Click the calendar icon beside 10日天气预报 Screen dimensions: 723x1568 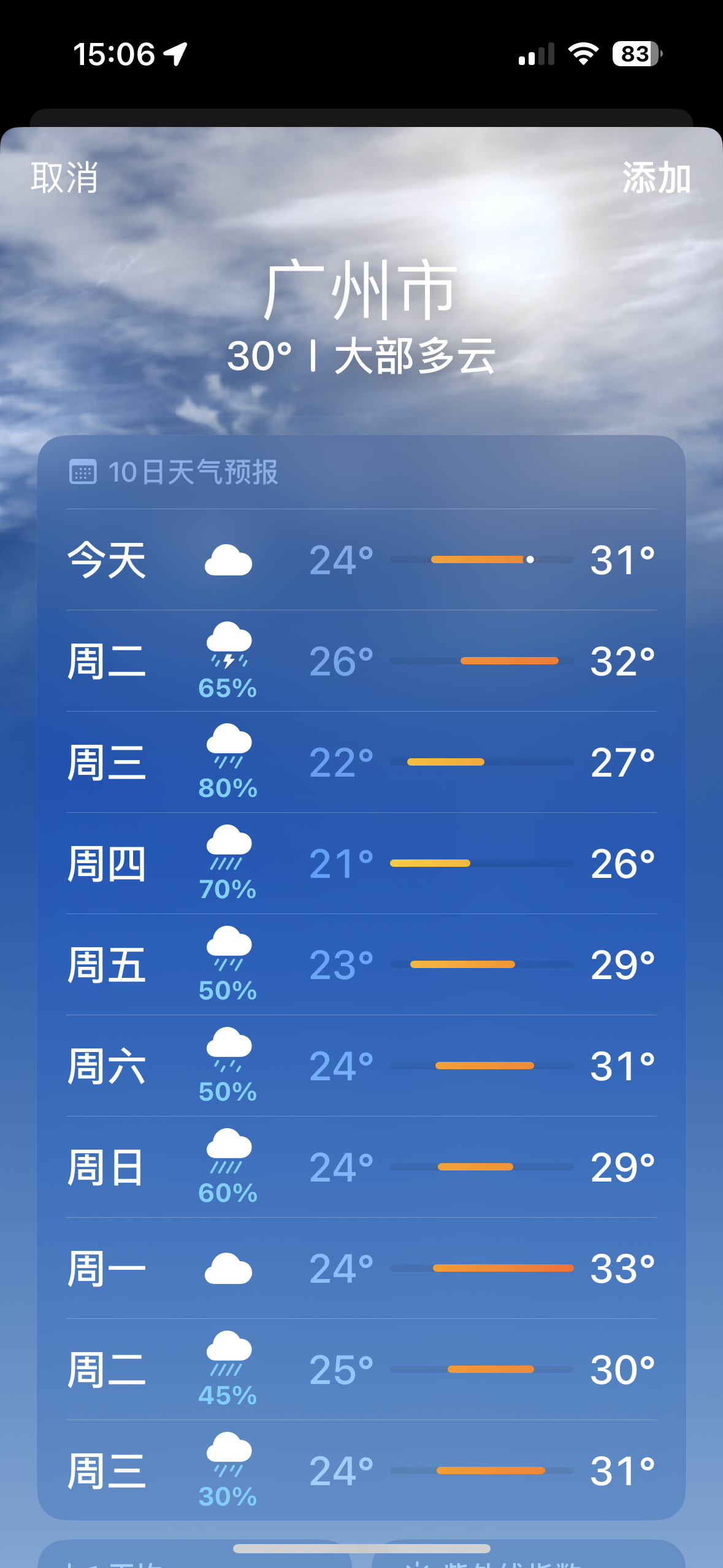tap(85, 472)
